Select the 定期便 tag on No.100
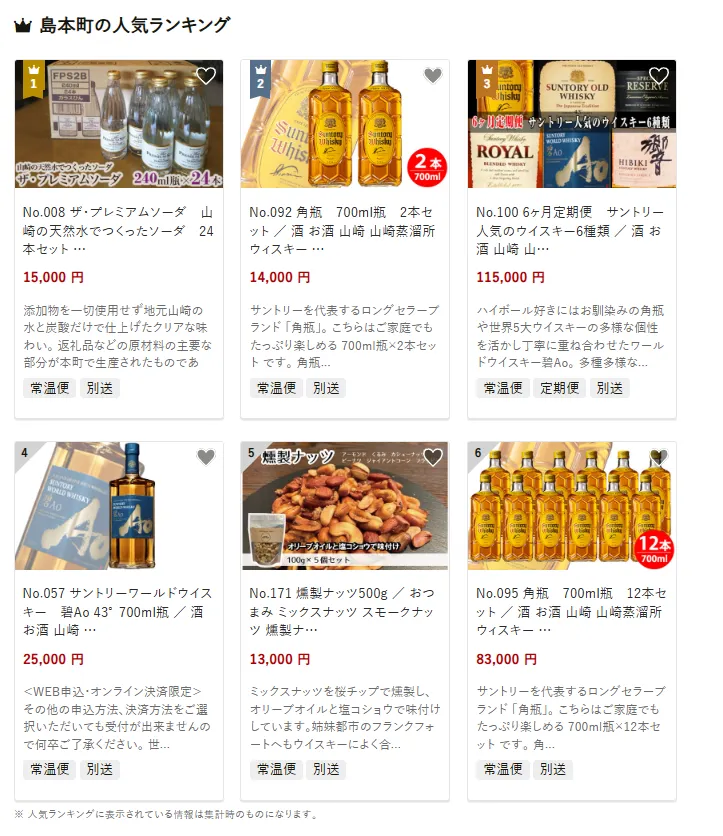Viewport: 723px width, 836px height. [x=560, y=388]
